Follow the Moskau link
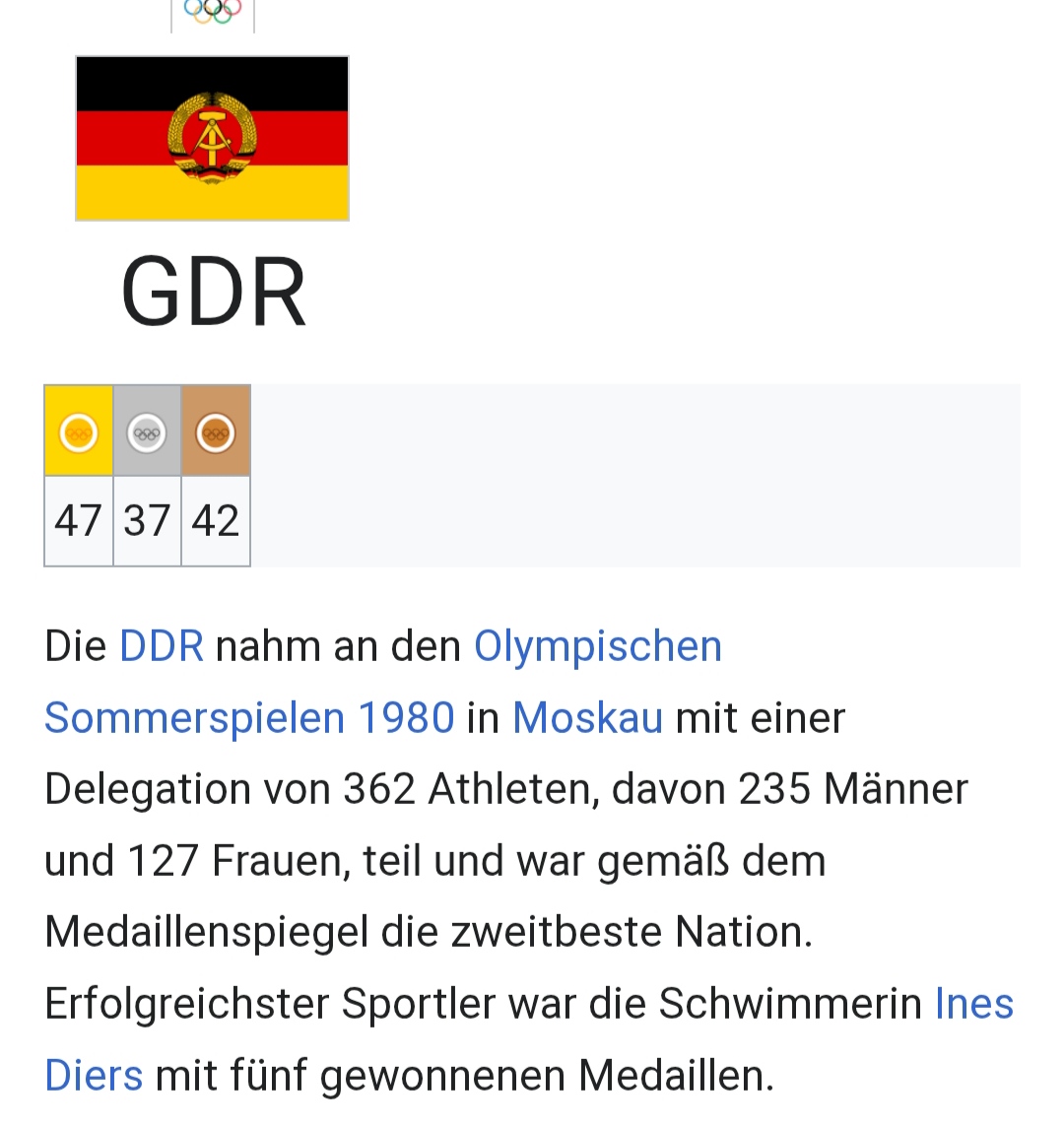1064x1125 pixels. point(587,718)
